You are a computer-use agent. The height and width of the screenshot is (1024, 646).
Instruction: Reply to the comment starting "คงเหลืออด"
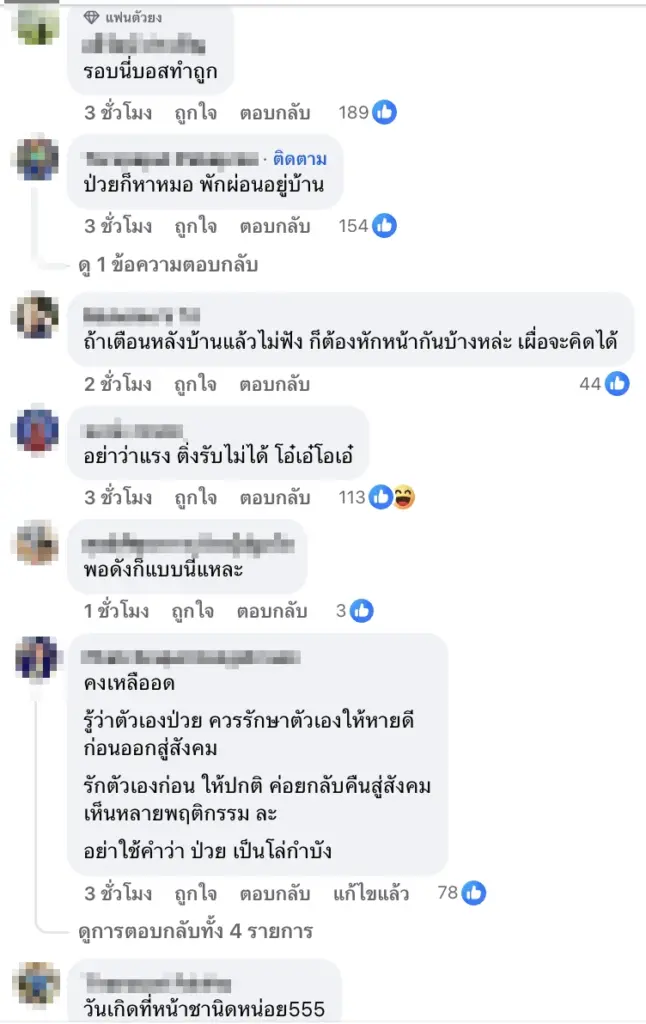(x=275, y=893)
